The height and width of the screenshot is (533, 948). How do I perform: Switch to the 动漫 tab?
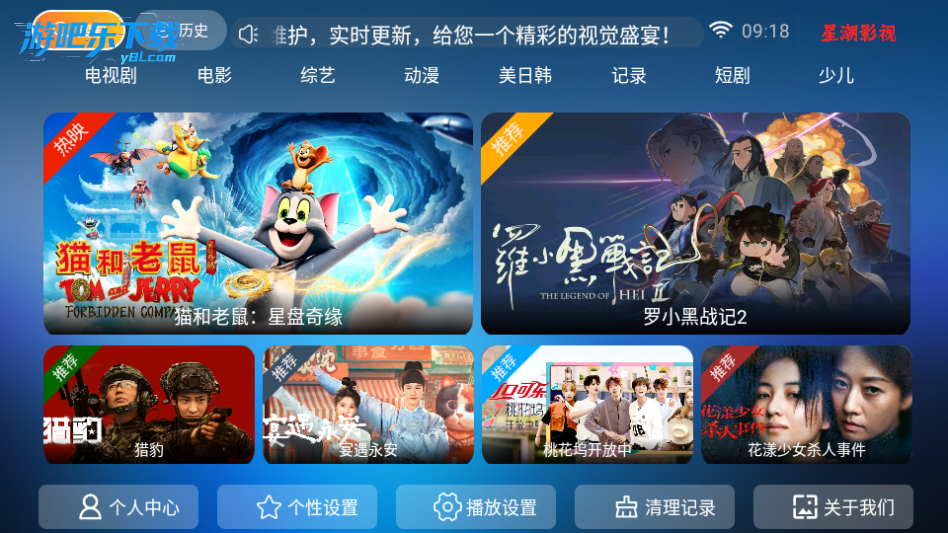point(421,75)
